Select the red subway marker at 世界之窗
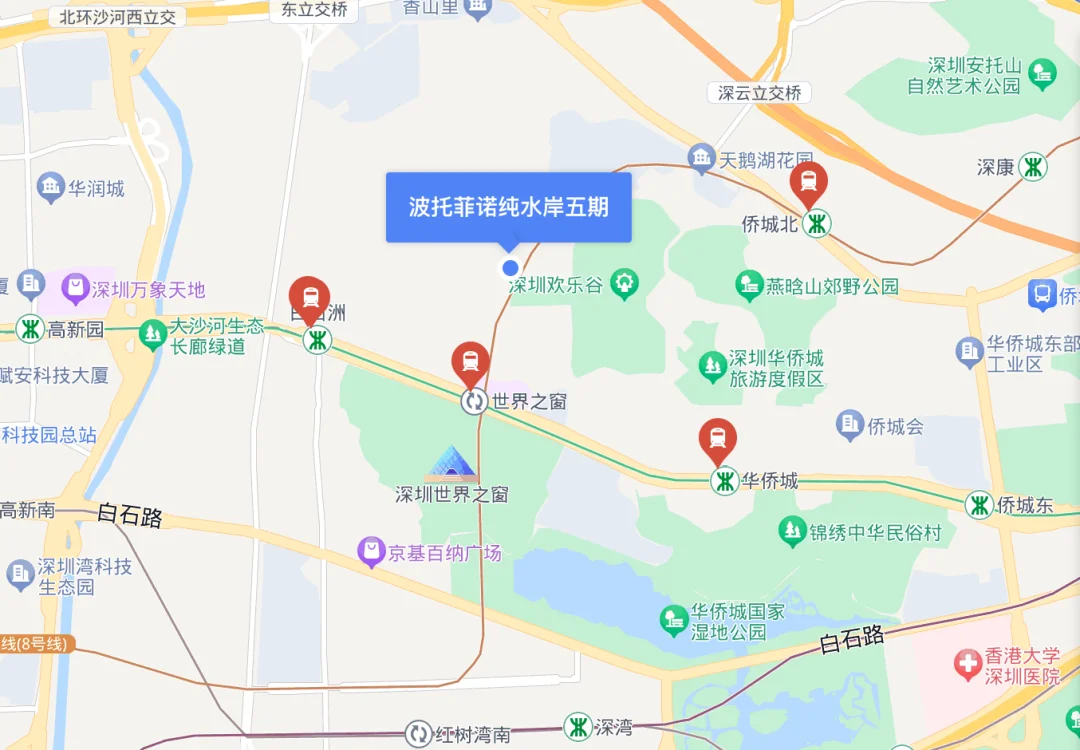The image size is (1080, 750). (x=471, y=362)
